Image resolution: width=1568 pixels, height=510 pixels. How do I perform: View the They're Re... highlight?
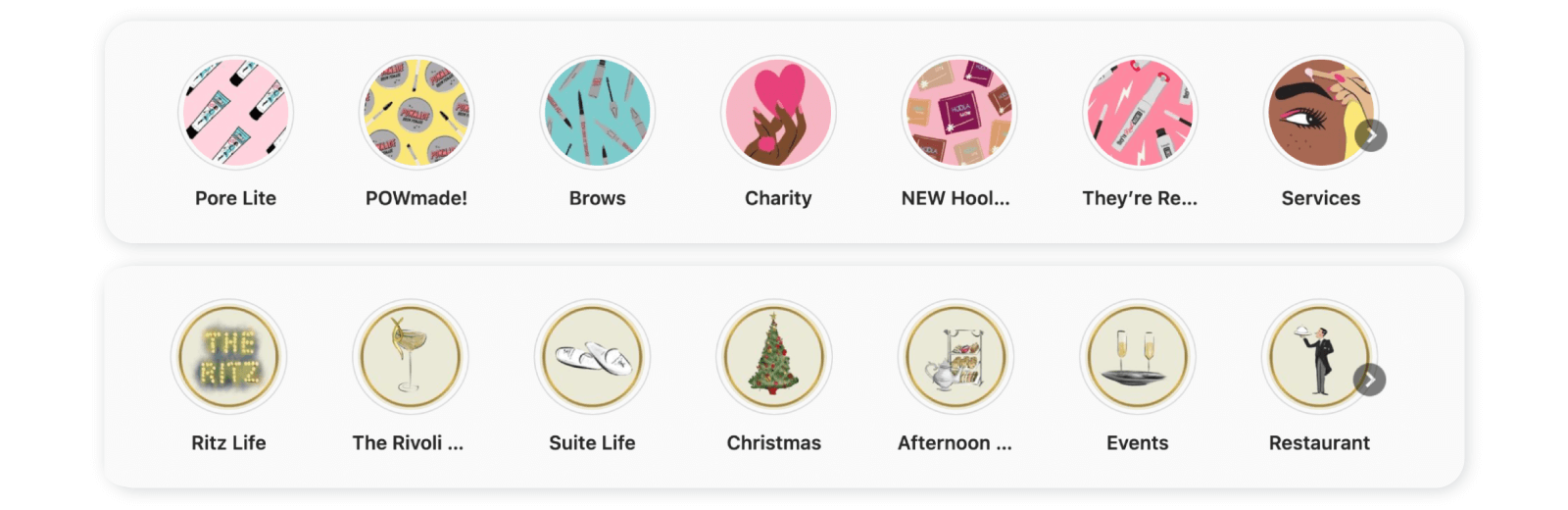pos(1140,113)
